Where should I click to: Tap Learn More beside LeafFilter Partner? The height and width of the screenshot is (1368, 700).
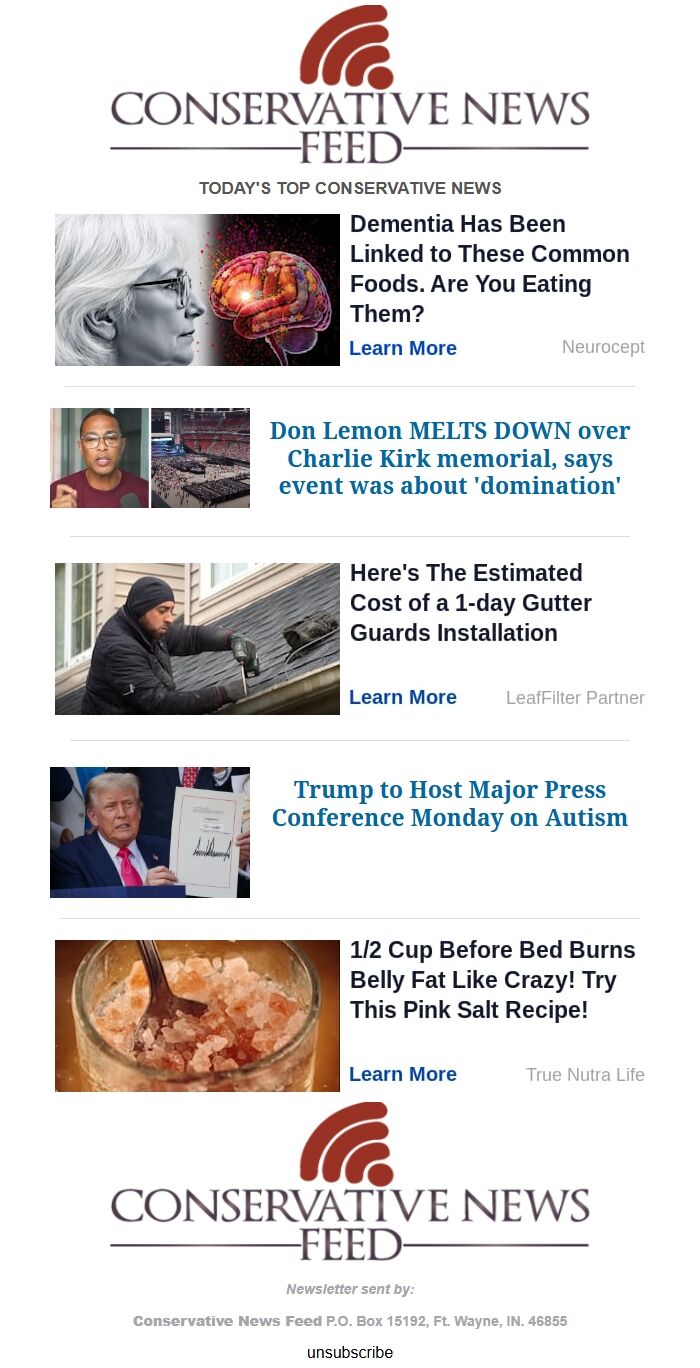[402, 697]
